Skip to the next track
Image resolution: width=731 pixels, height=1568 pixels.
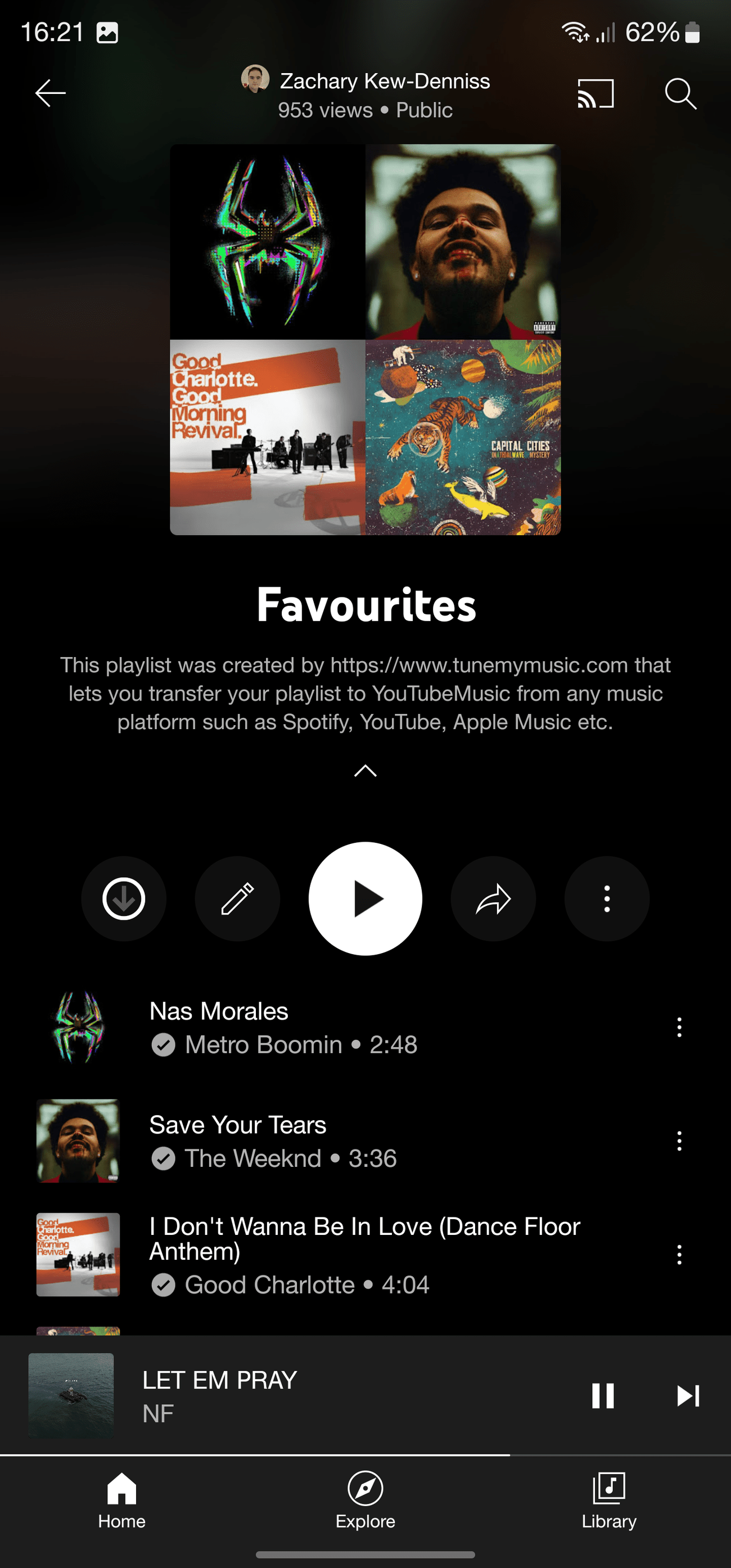pyautogui.click(x=688, y=1396)
